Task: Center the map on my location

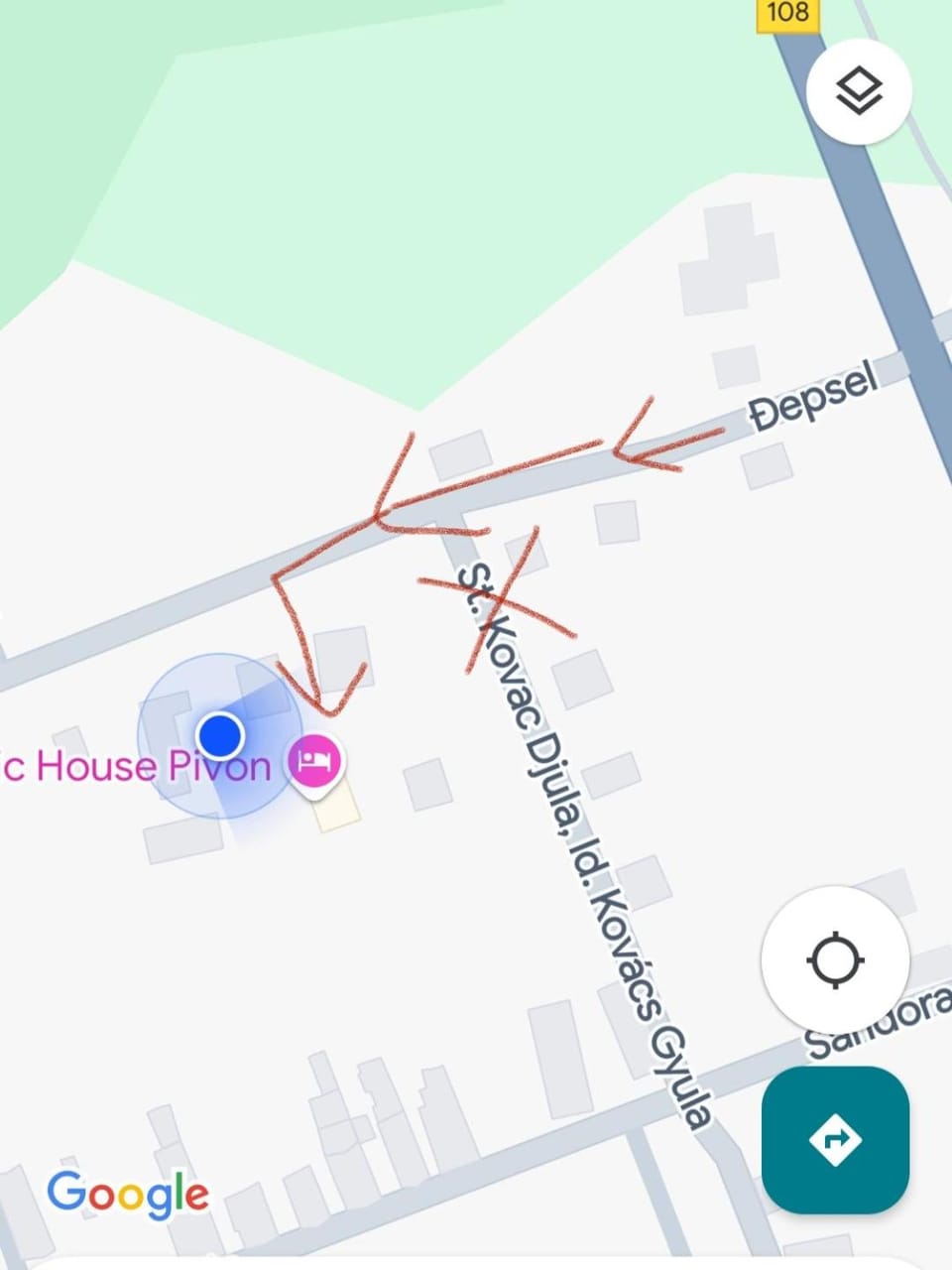Action: coord(835,960)
